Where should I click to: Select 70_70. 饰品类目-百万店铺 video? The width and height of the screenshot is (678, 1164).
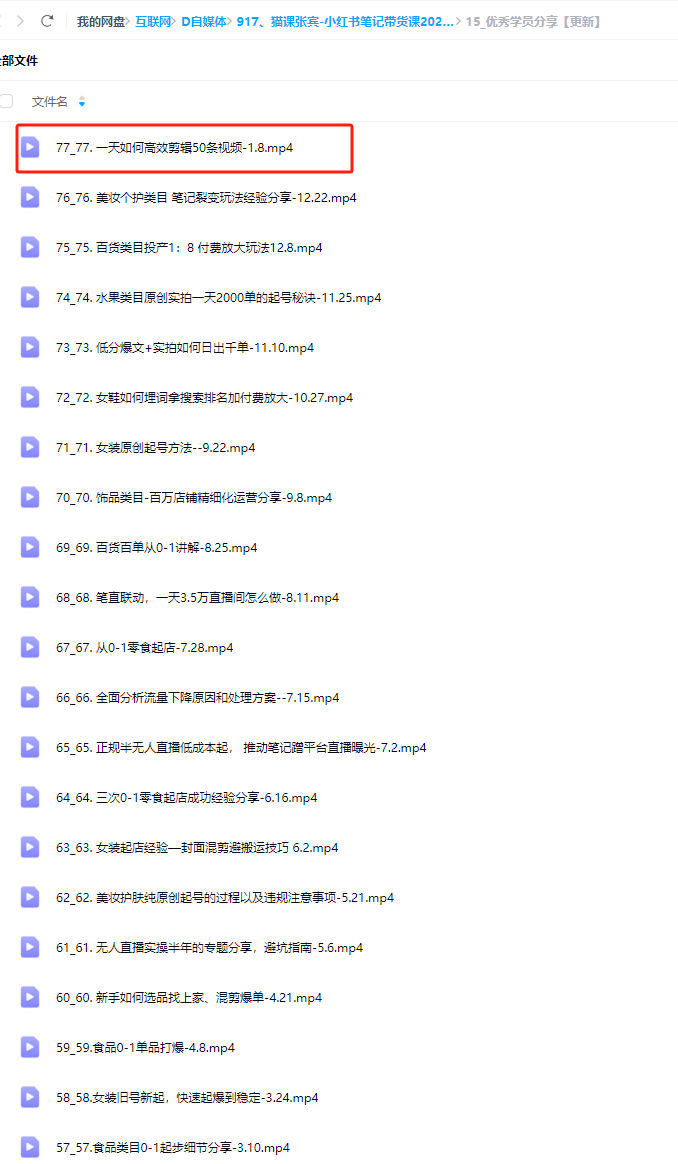194,497
